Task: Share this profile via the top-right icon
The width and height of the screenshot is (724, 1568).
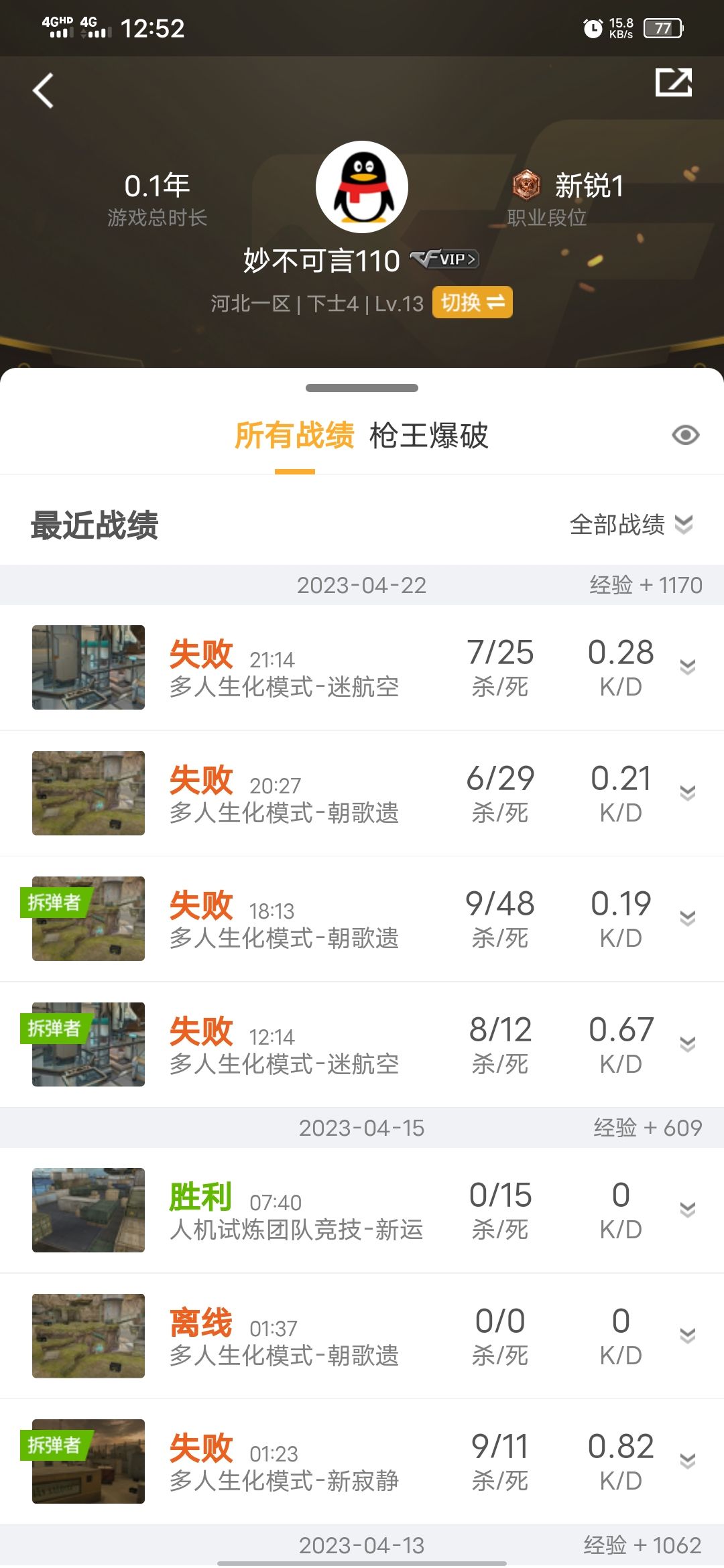Action: (673, 83)
